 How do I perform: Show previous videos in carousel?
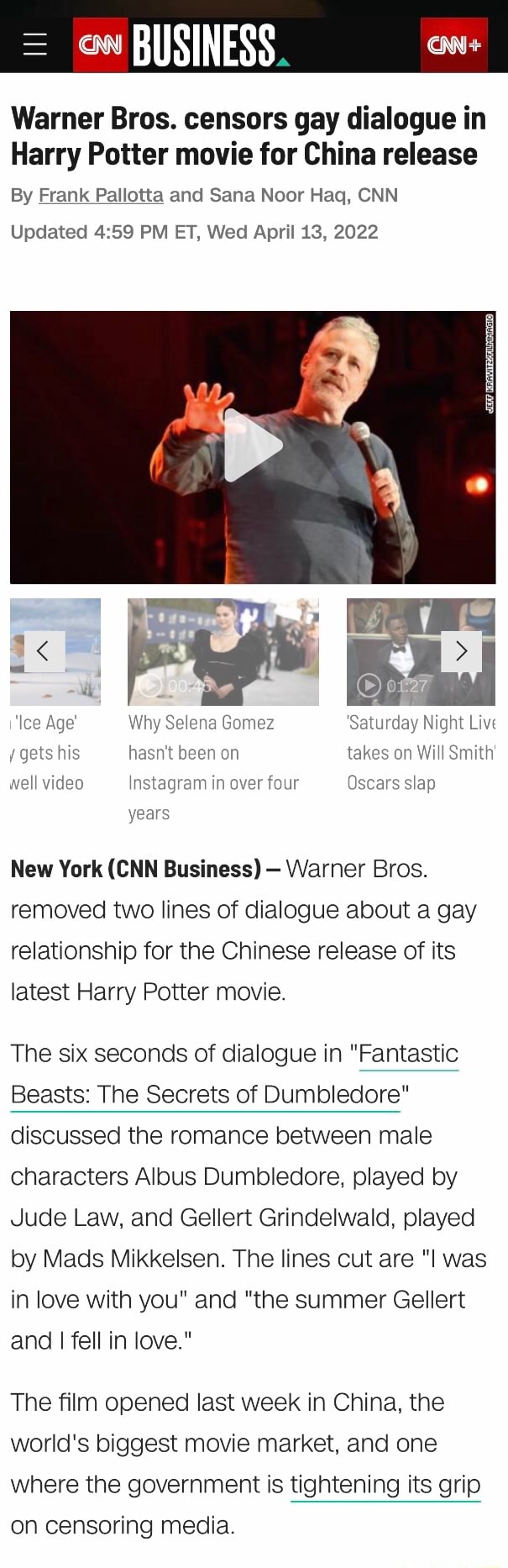click(x=45, y=650)
